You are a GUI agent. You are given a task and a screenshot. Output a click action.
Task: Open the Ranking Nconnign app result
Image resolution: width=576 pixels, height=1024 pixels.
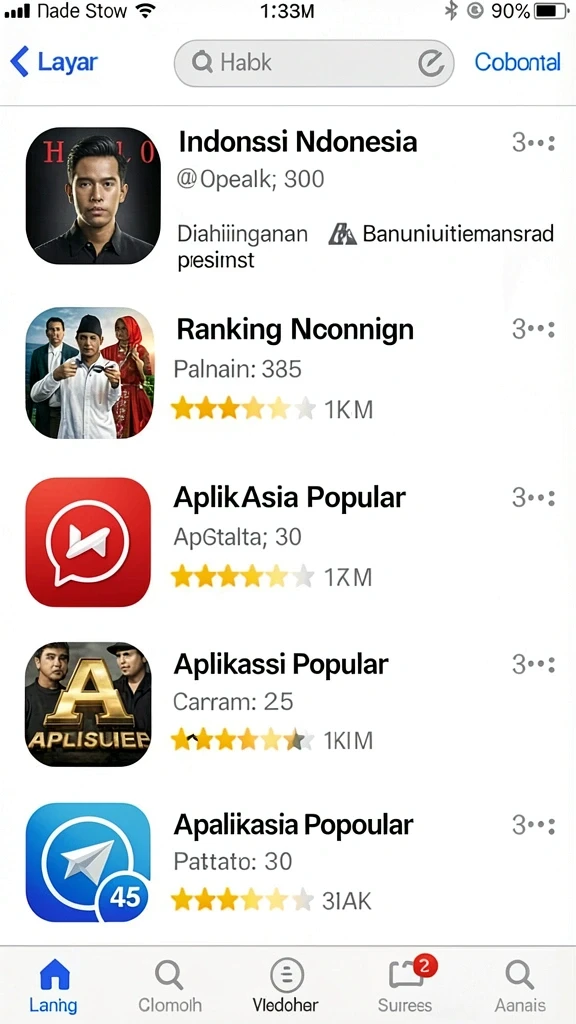tap(288, 372)
